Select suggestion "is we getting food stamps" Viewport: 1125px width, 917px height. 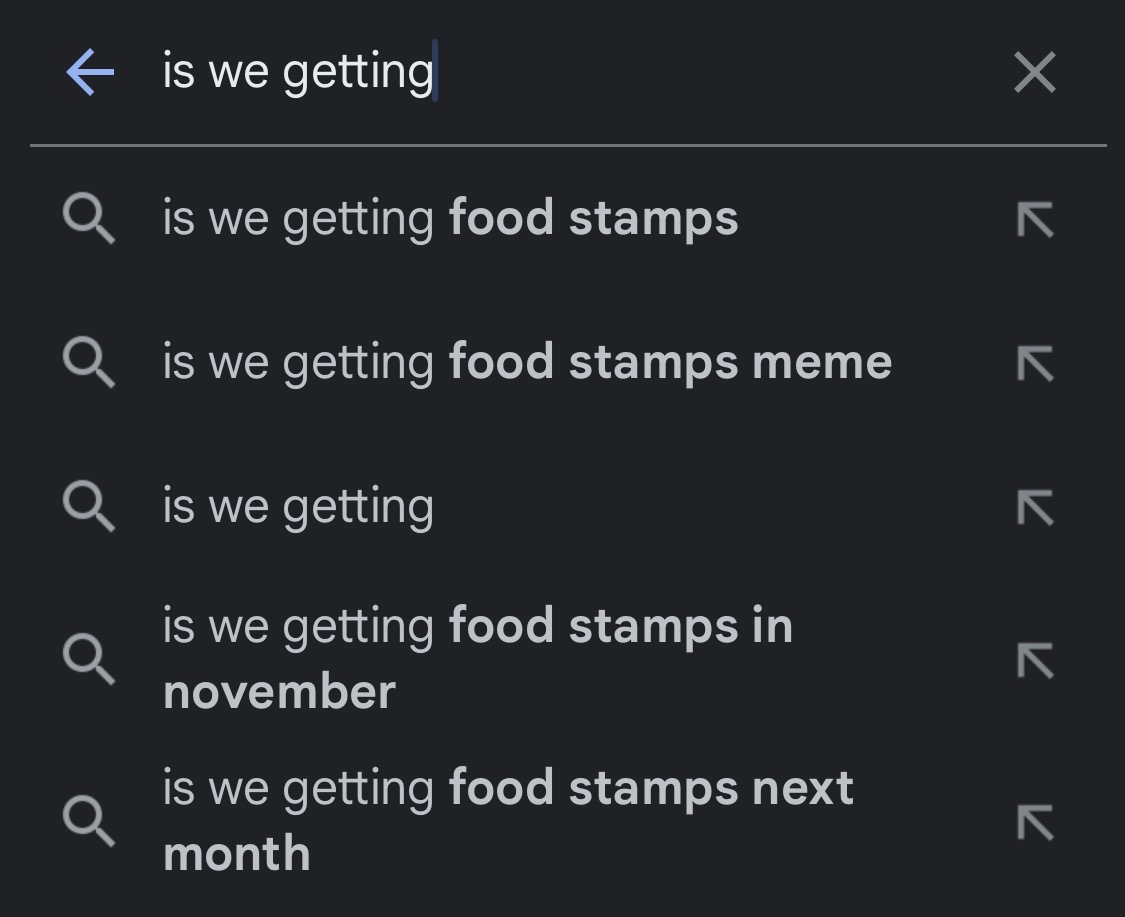coord(450,219)
